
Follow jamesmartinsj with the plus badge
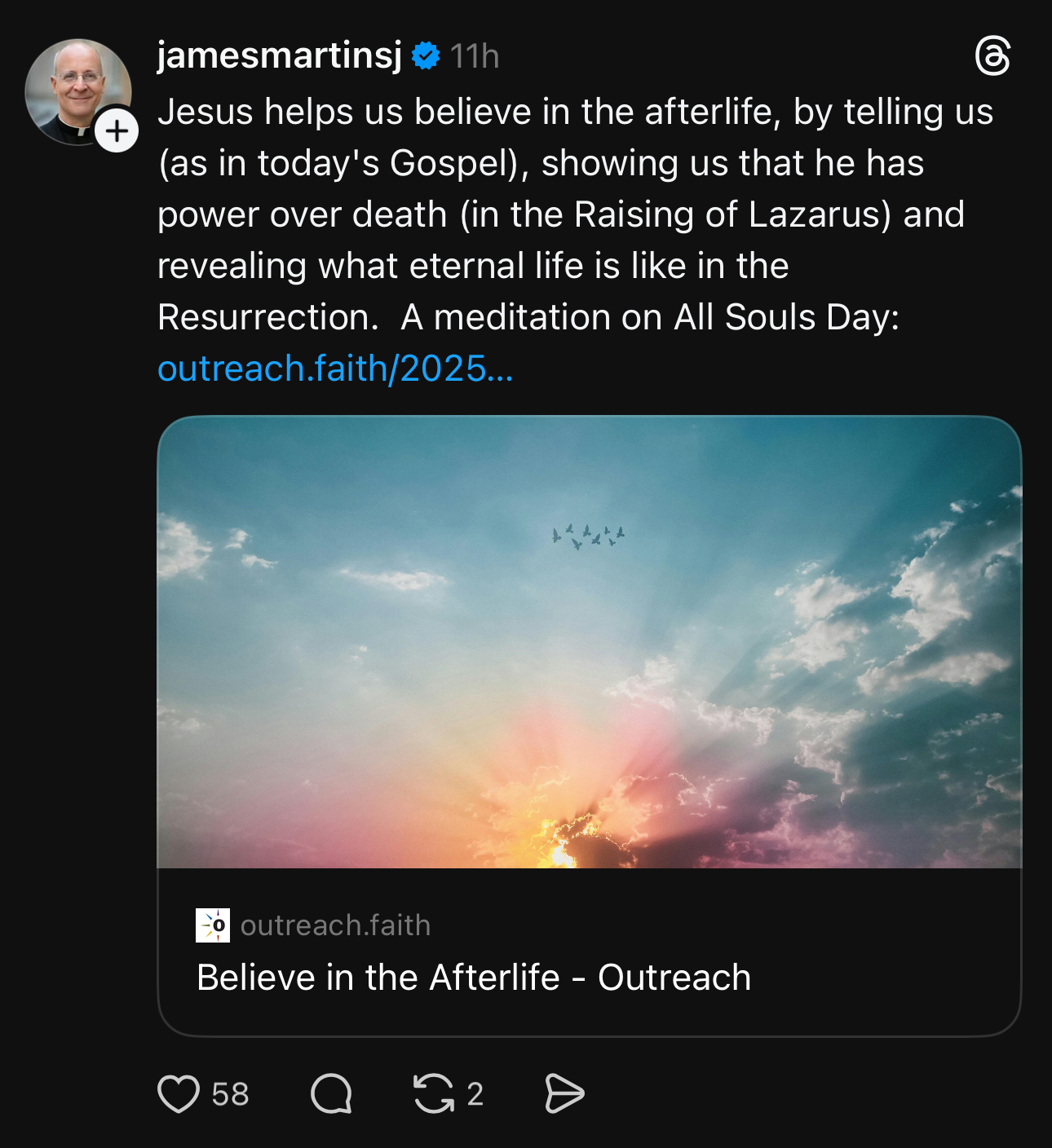click(x=117, y=130)
